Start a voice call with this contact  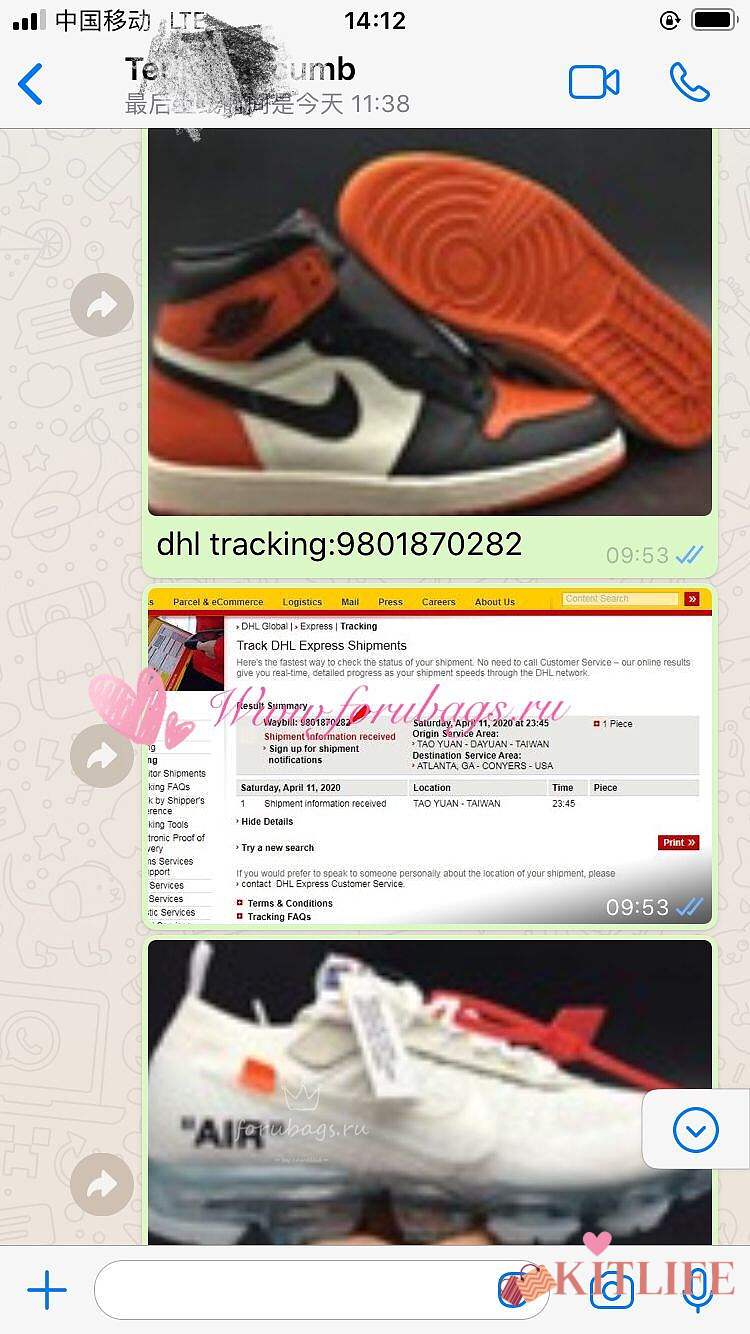[x=689, y=83]
